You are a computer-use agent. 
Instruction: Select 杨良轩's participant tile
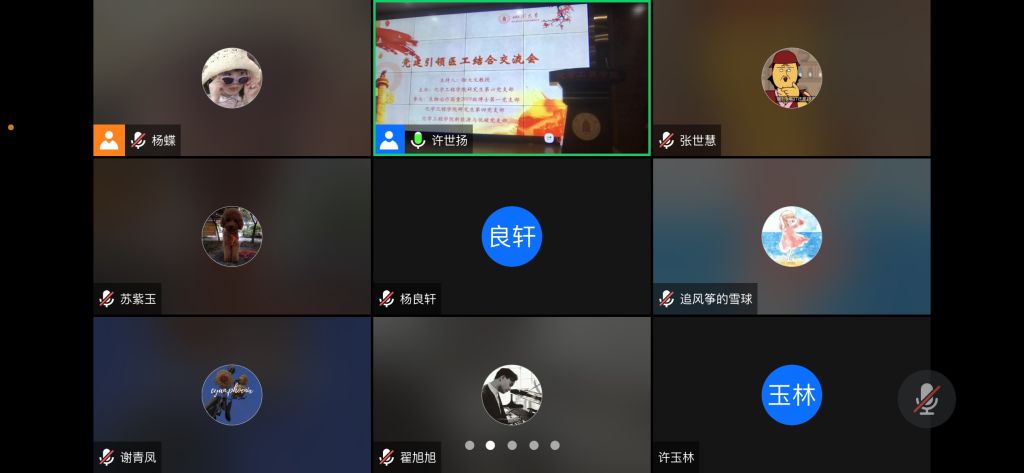(512, 236)
